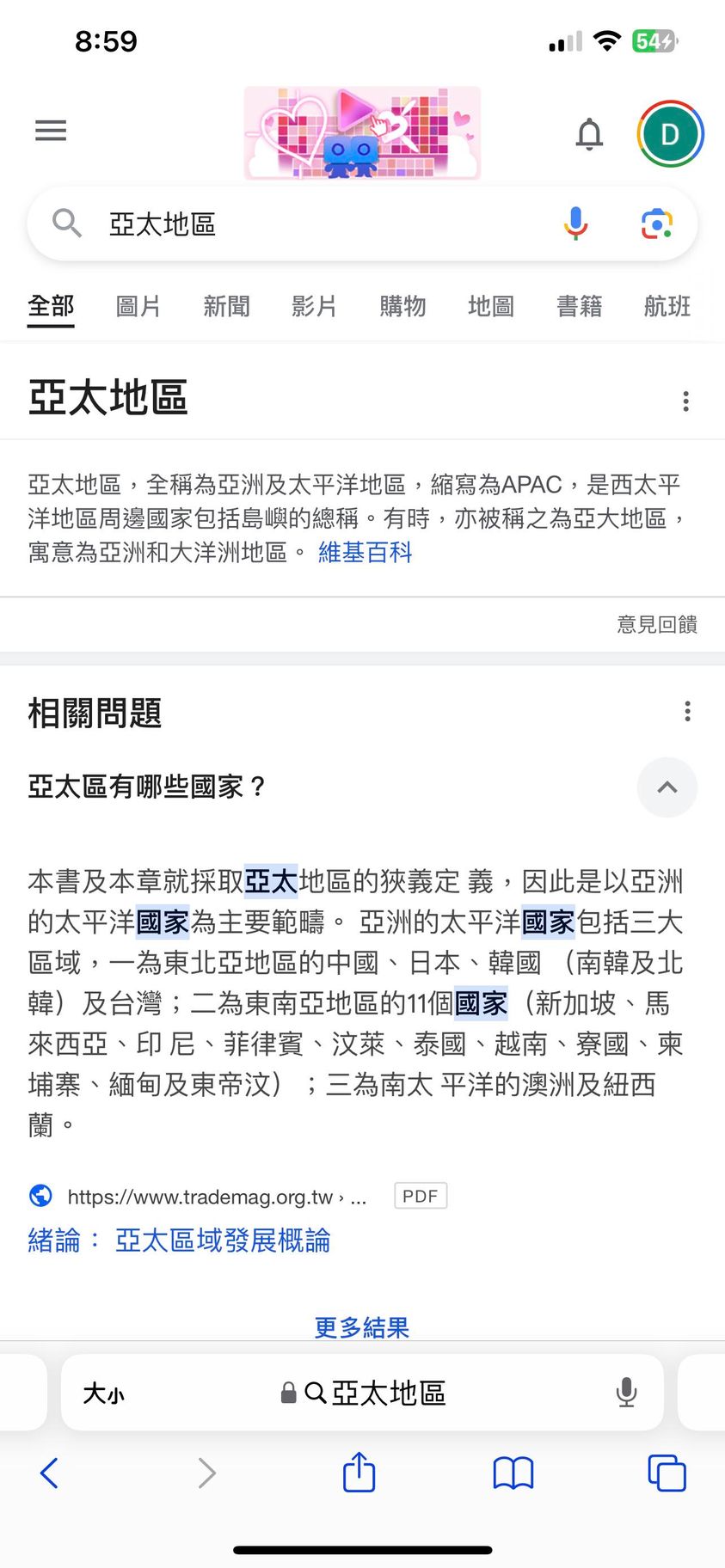Open the hamburger menu
This screenshot has width=725, height=1568.
point(51,131)
